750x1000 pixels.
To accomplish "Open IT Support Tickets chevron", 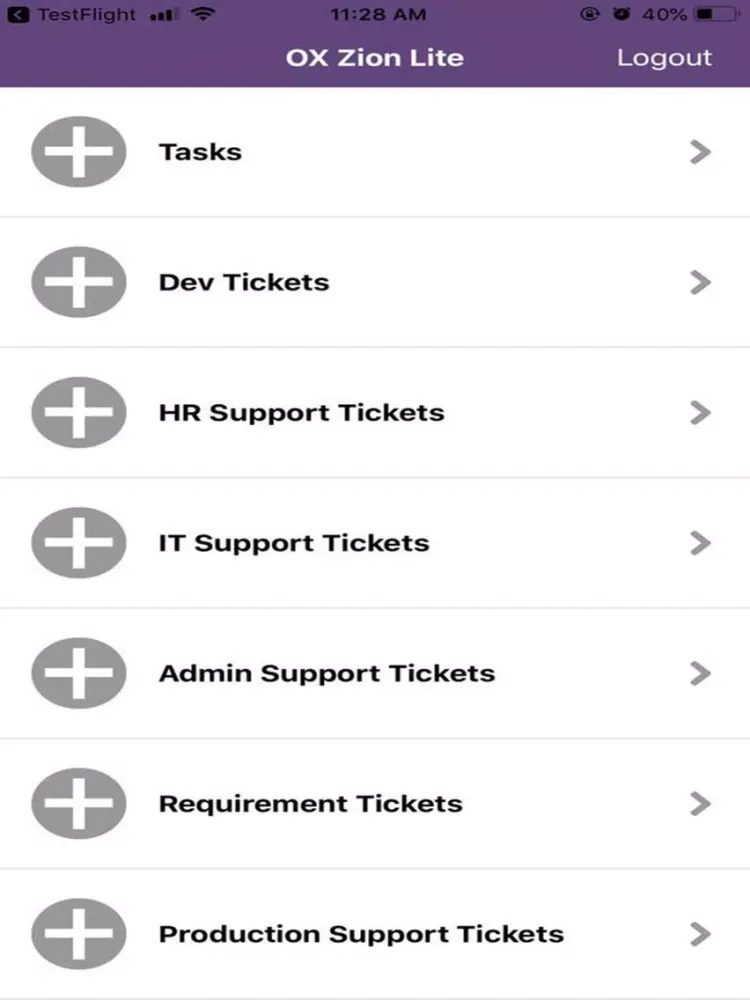I will click(x=700, y=543).
